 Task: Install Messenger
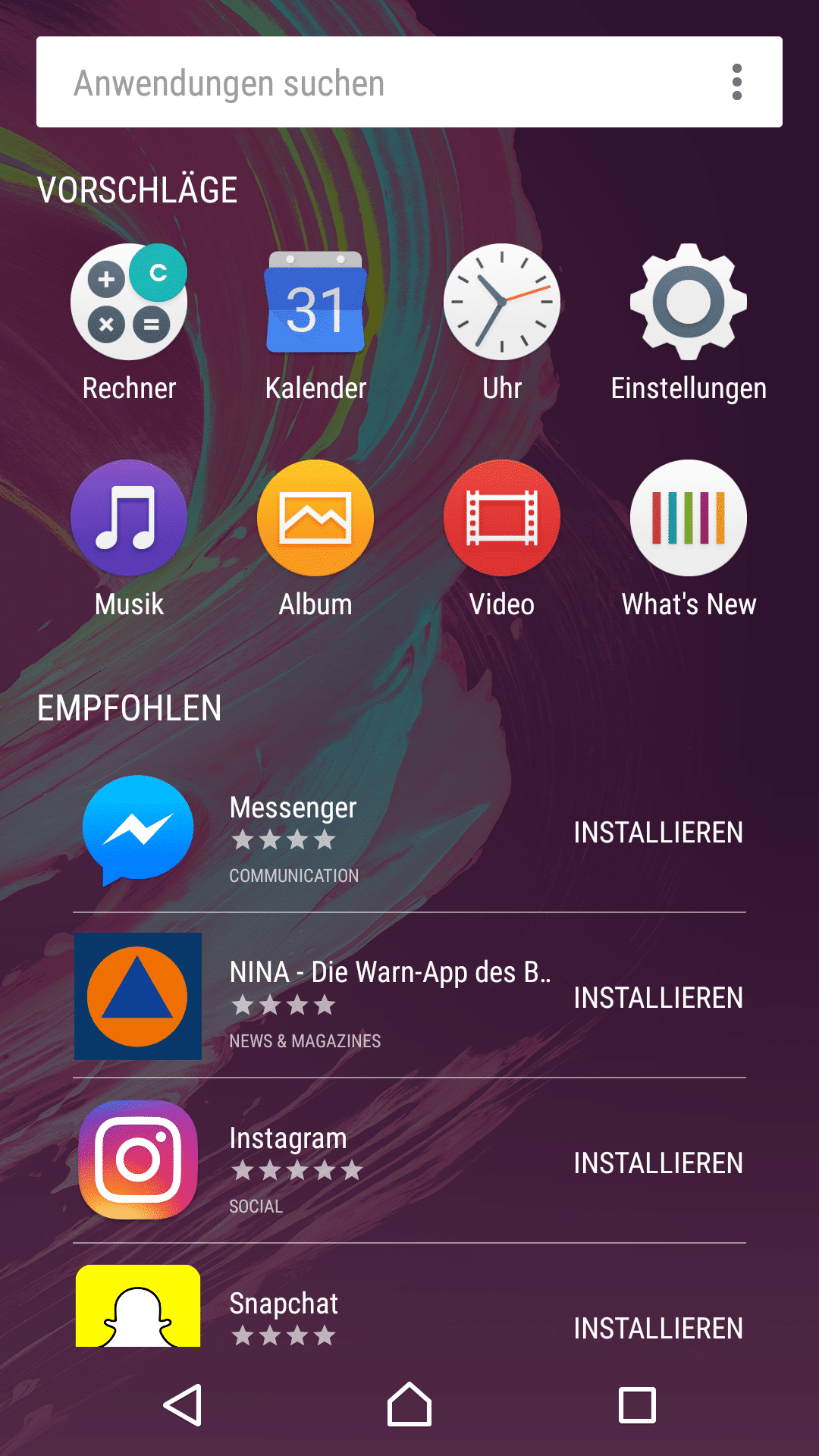click(657, 833)
